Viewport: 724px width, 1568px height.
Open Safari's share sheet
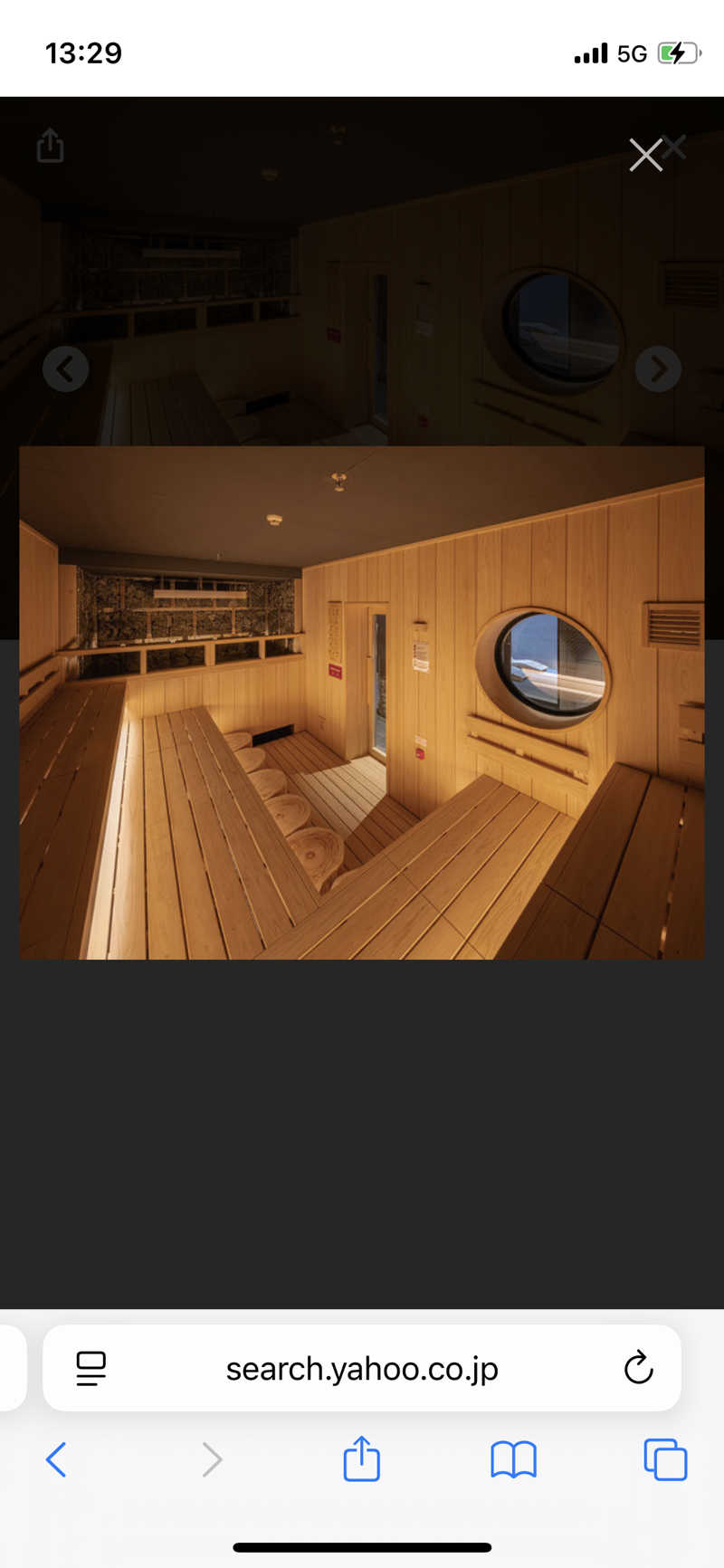[361, 1459]
